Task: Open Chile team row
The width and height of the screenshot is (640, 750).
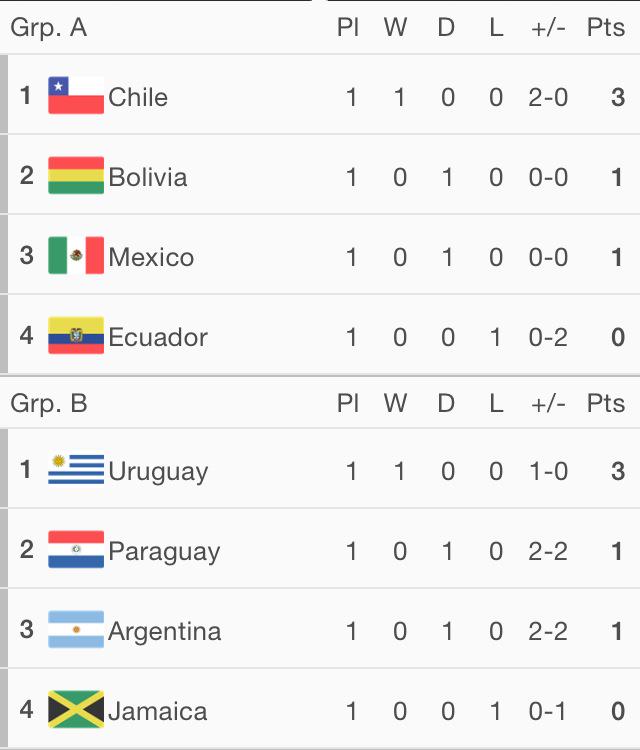Action: click(138, 97)
